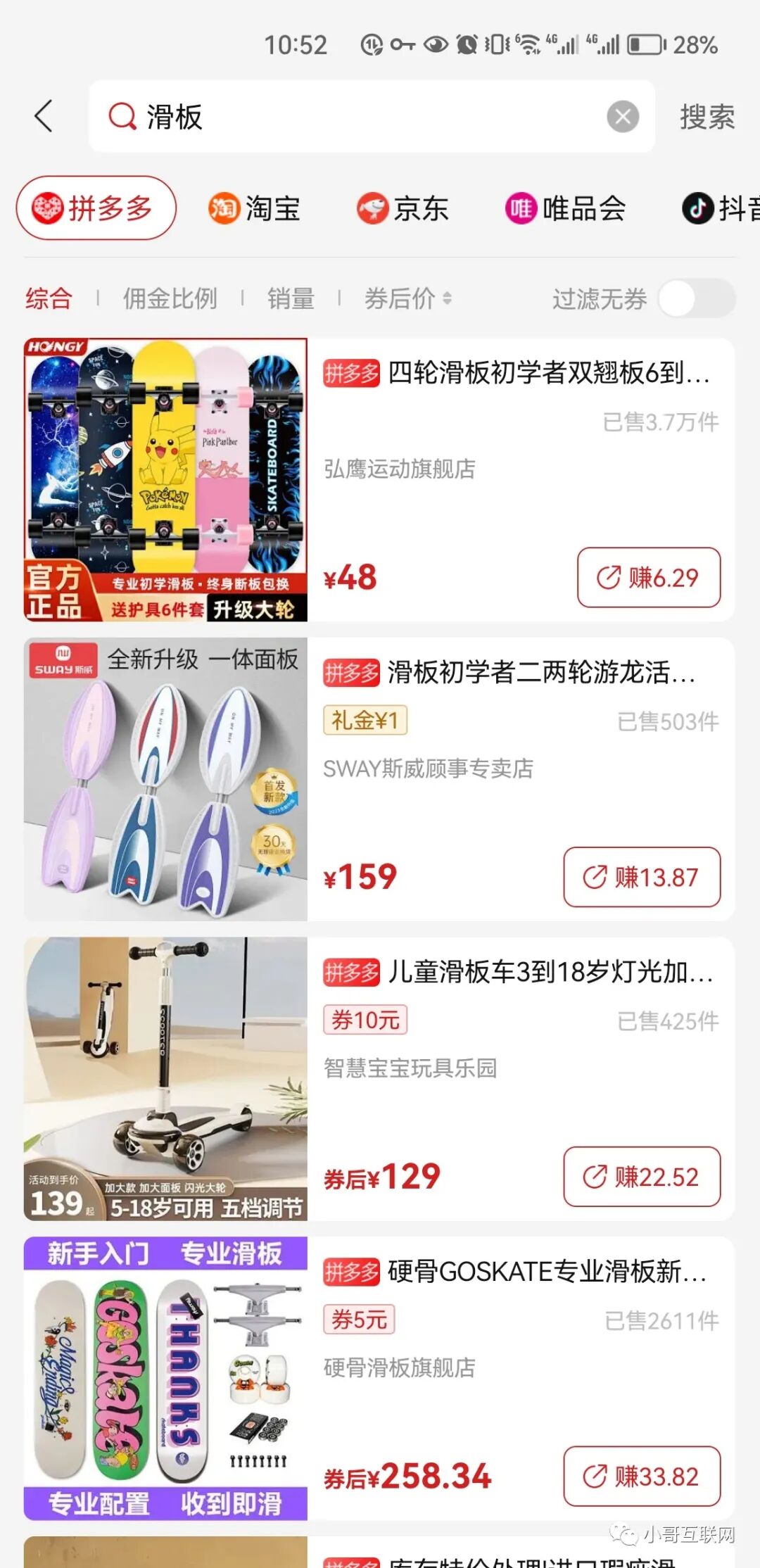
Task: Clear the search text
Action: (x=623, y=117)
